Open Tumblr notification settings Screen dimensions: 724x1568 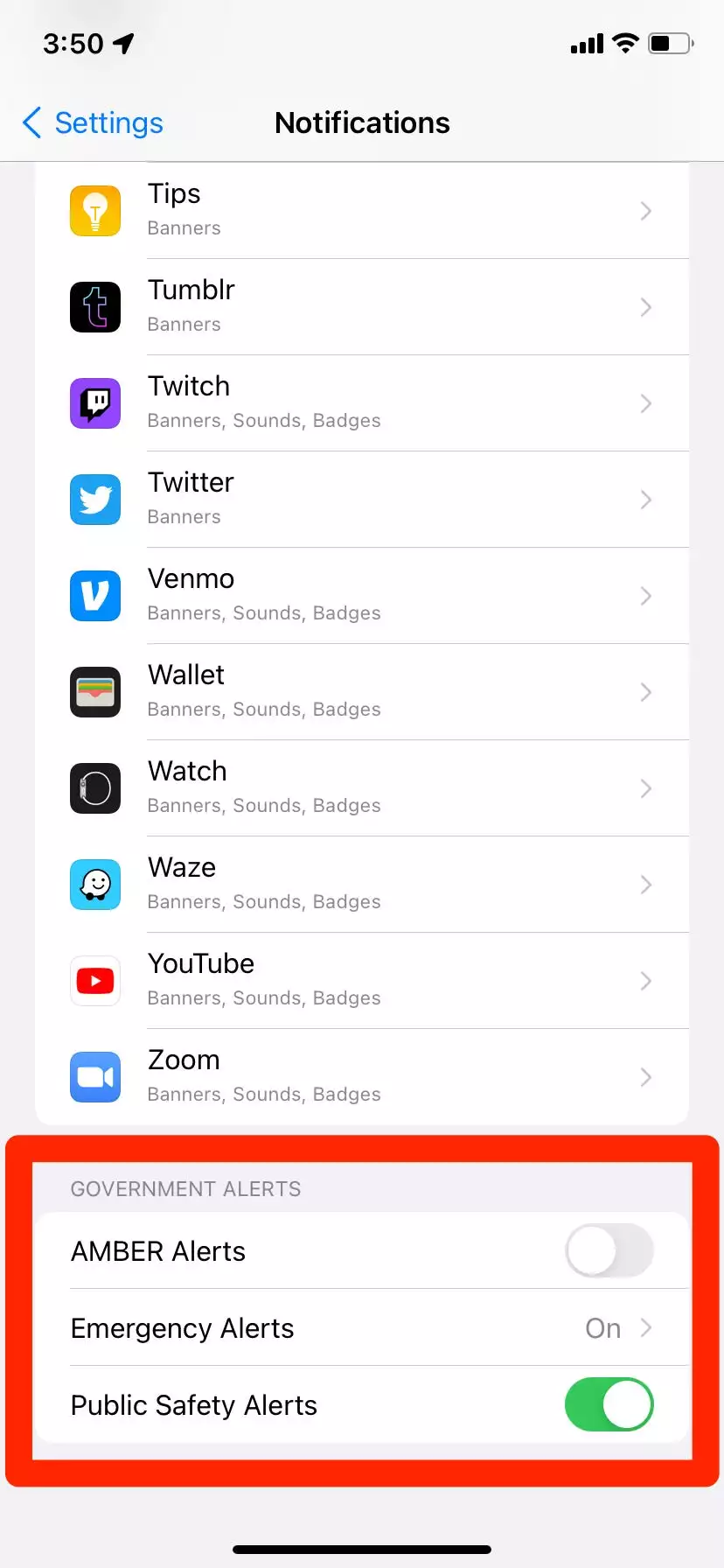point(362,307)
